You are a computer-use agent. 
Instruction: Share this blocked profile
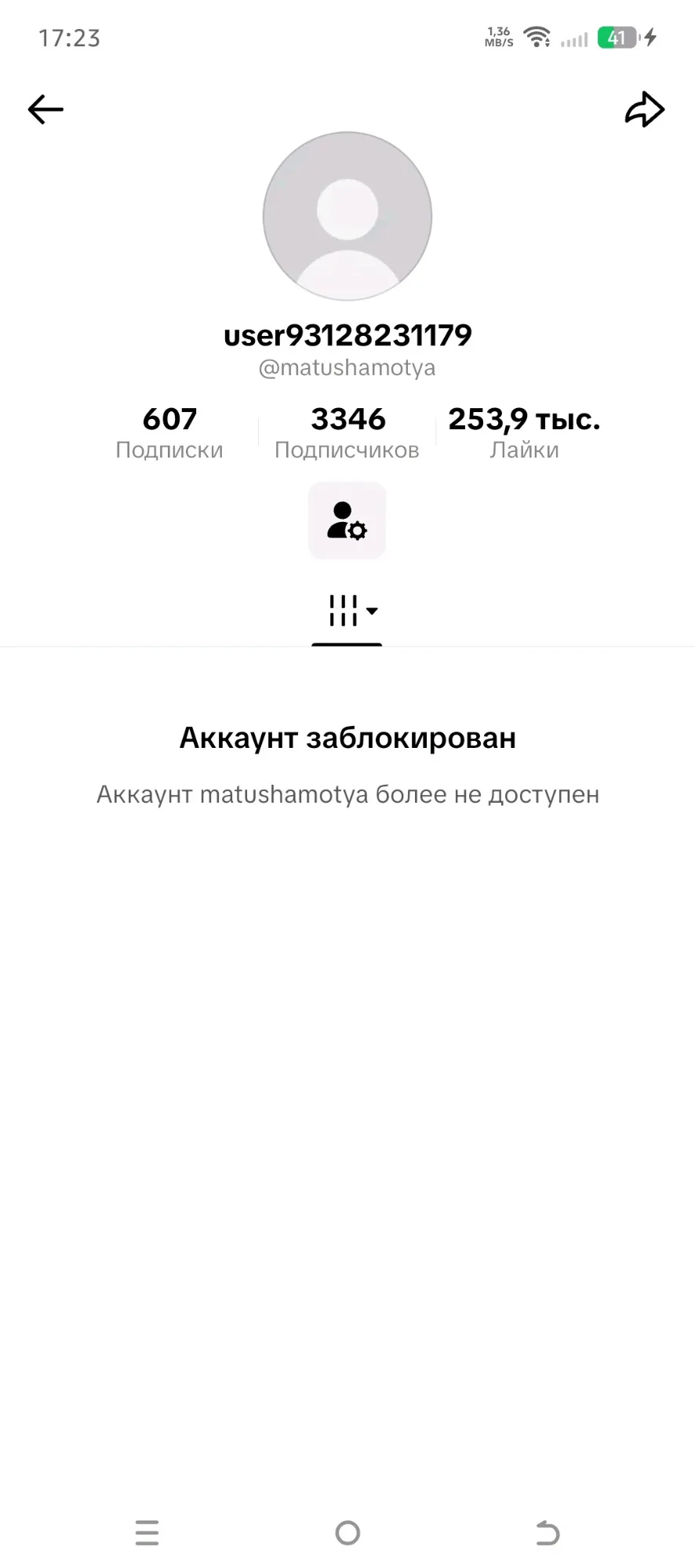[644, 110]
